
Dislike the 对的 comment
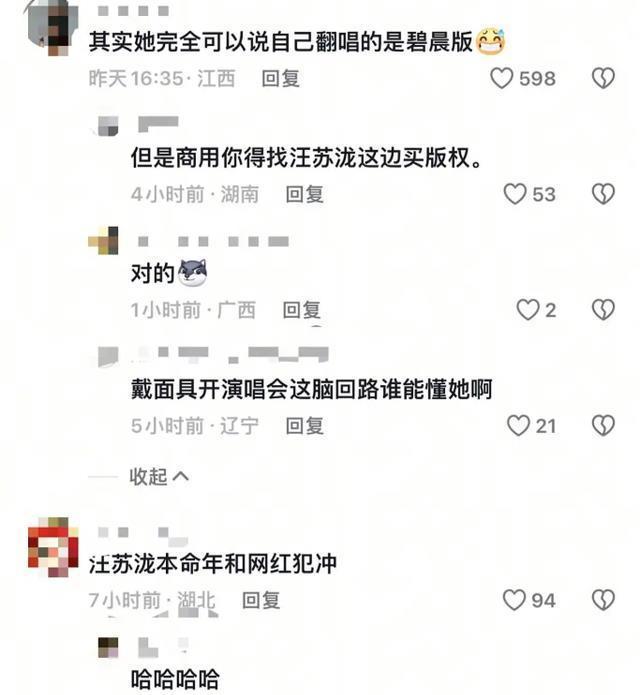pos(603,310)
